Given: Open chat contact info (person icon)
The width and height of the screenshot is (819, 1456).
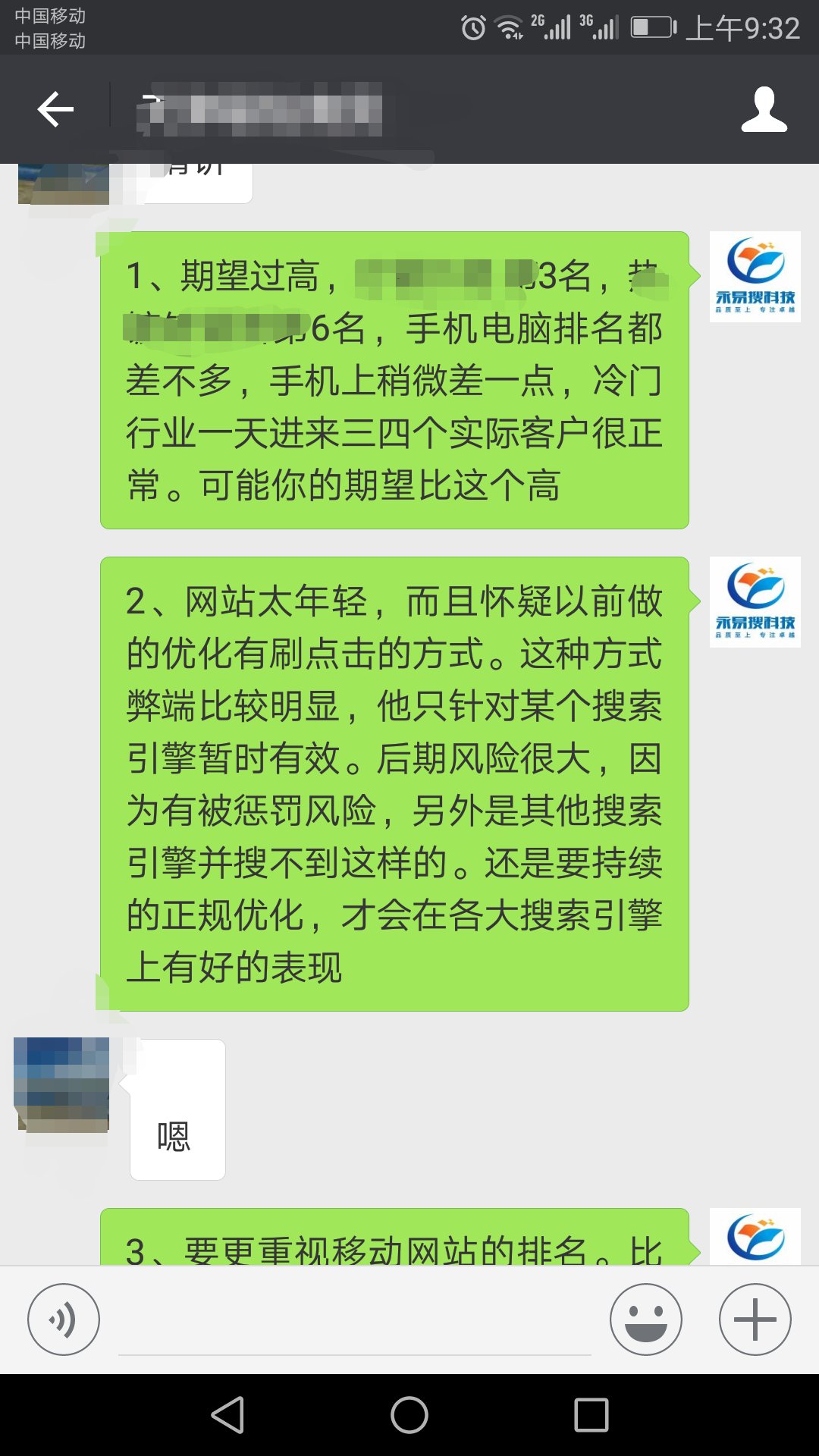Looking at the screenshot, I should point(764,109).
